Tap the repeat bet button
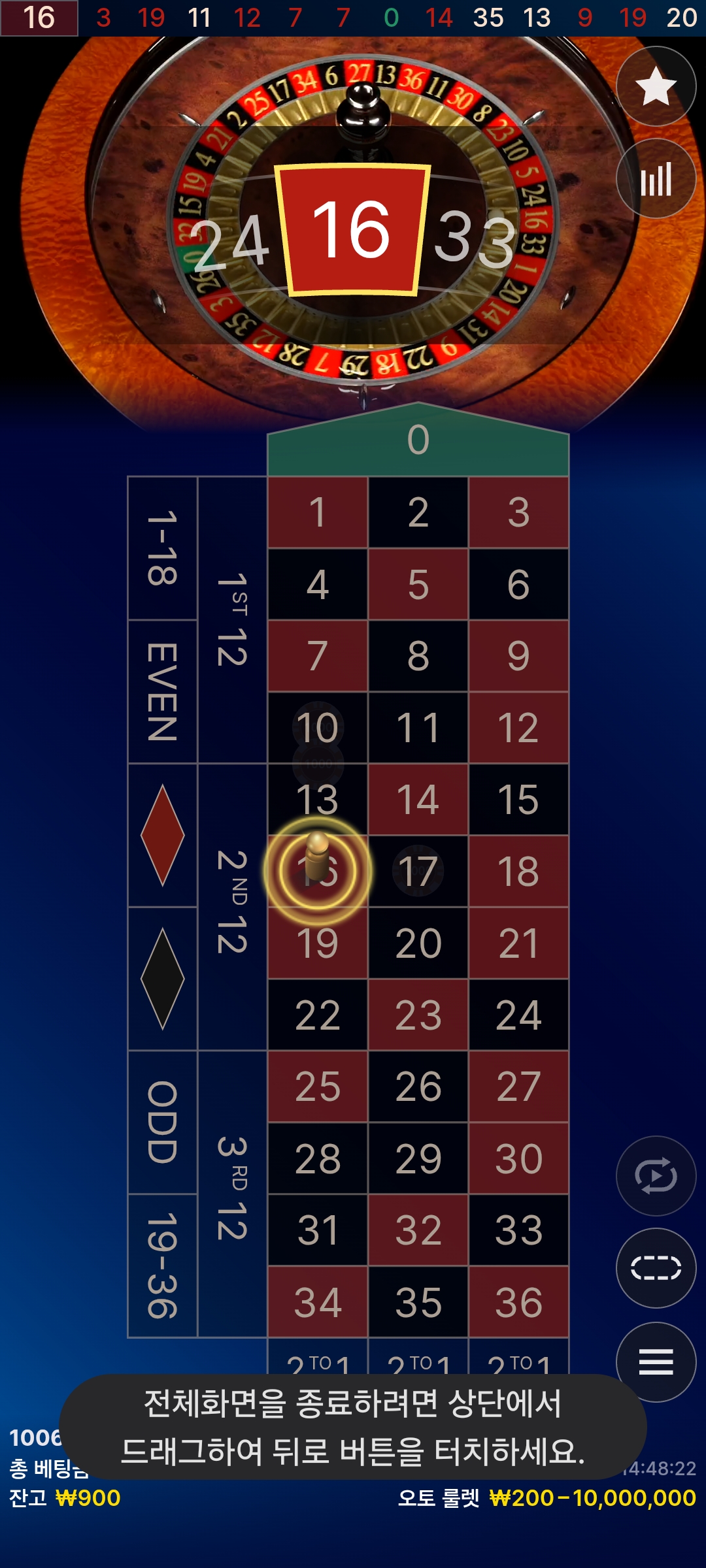706x1568 pixels. click(x=656, y=1176)
